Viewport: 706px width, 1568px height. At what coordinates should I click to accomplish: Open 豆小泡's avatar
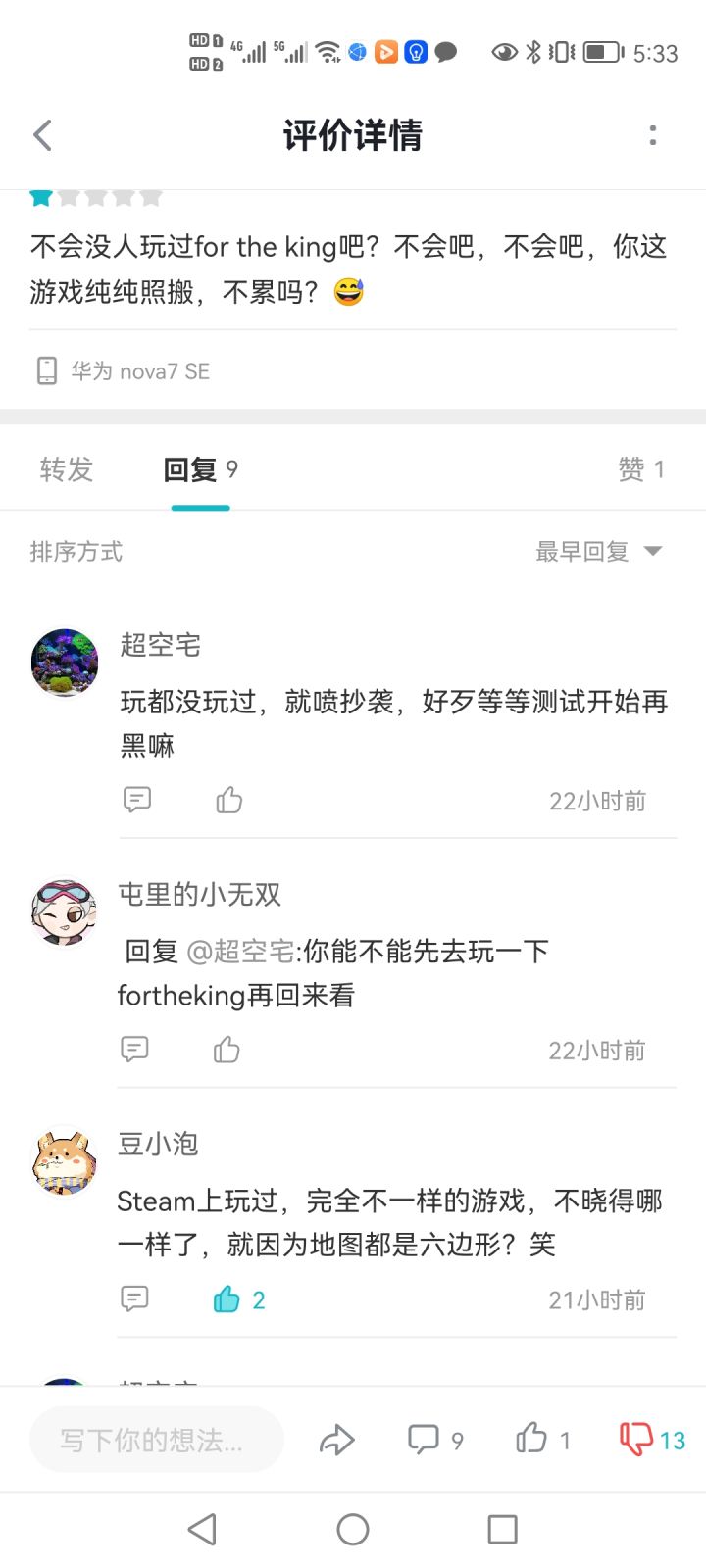coord(65,1161)
